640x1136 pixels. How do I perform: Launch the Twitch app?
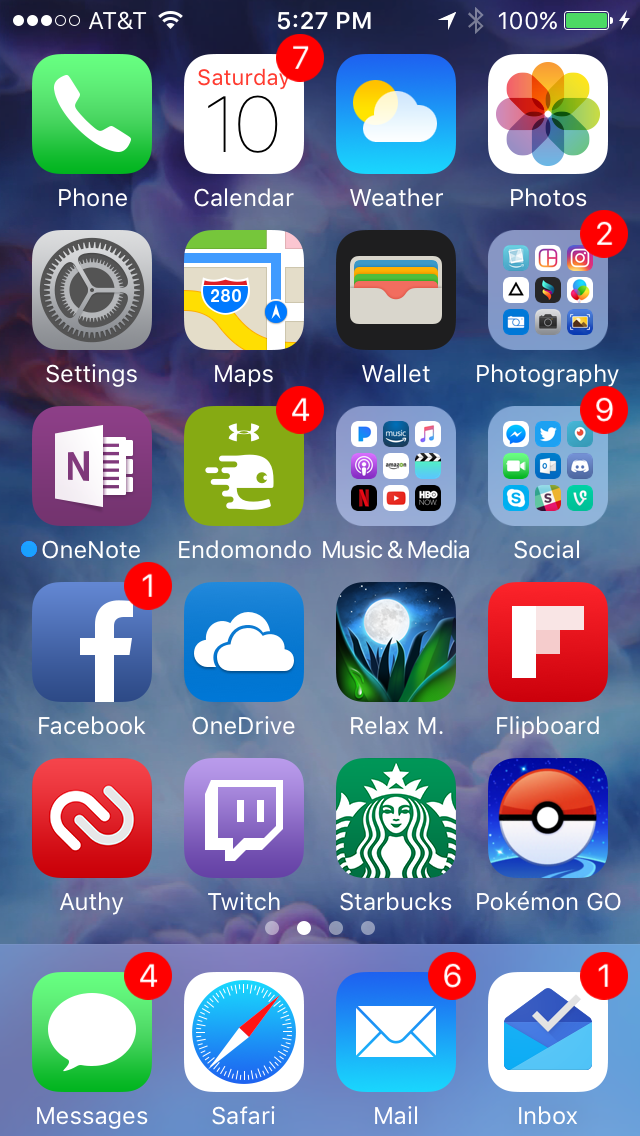coord(244,818)
